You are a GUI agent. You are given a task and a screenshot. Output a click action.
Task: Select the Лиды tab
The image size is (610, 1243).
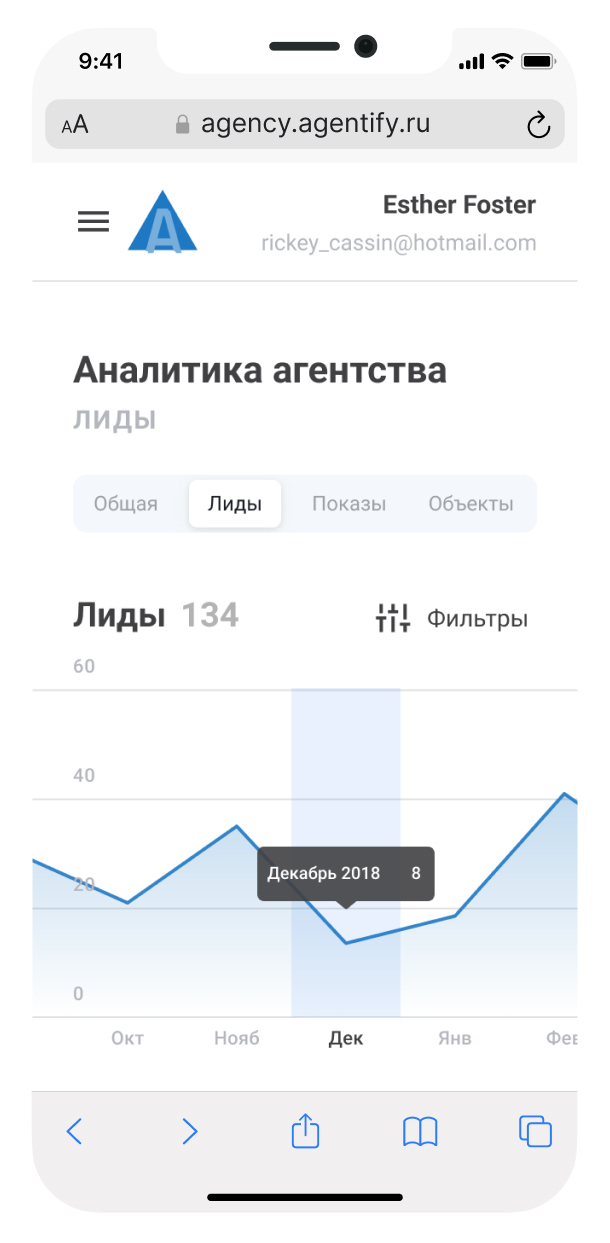click(235, 504)
